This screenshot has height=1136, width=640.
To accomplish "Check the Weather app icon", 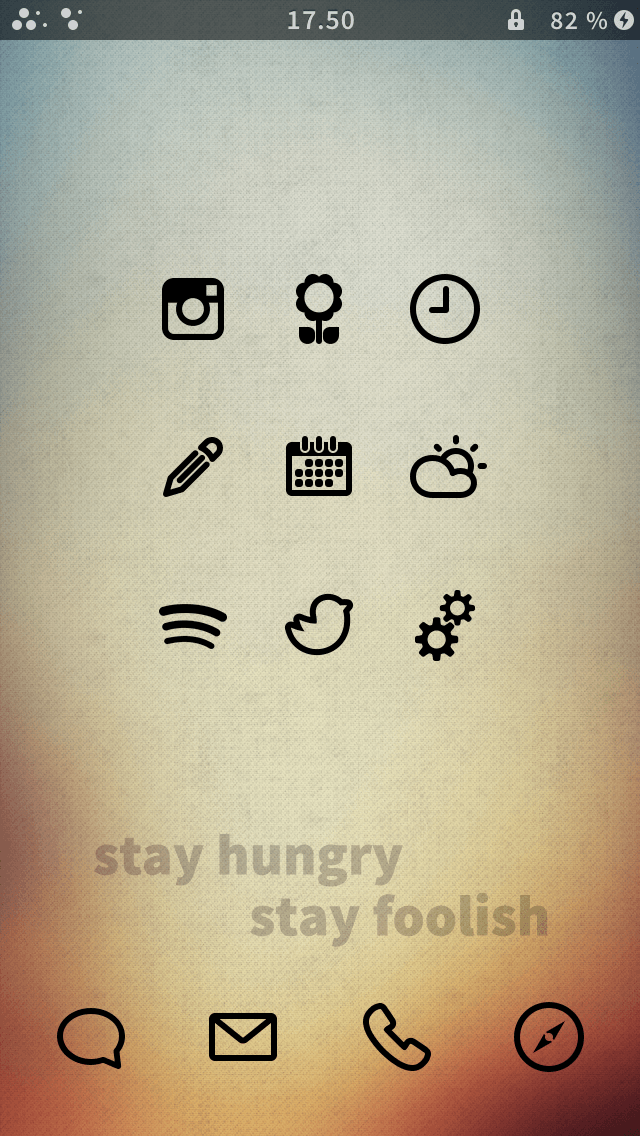I will pos(446,468).
